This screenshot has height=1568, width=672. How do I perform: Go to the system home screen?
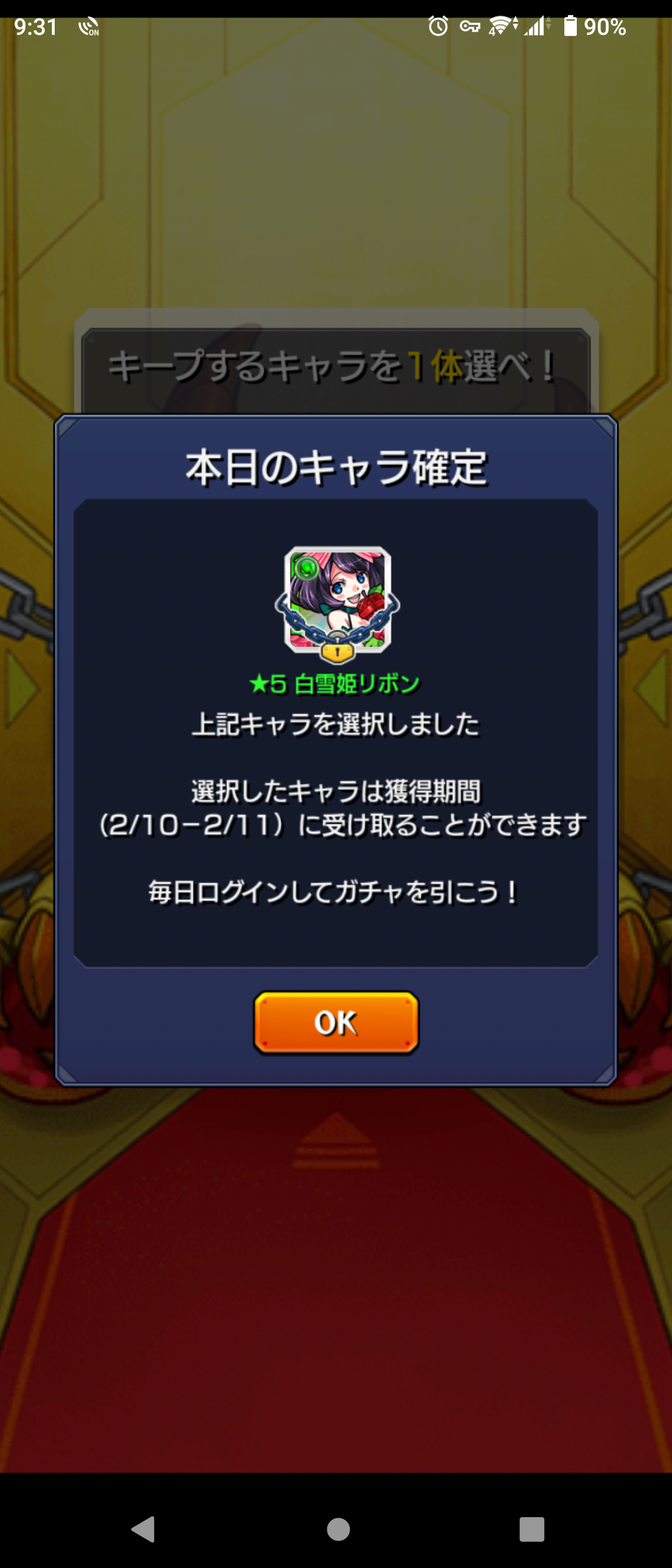338,1529
